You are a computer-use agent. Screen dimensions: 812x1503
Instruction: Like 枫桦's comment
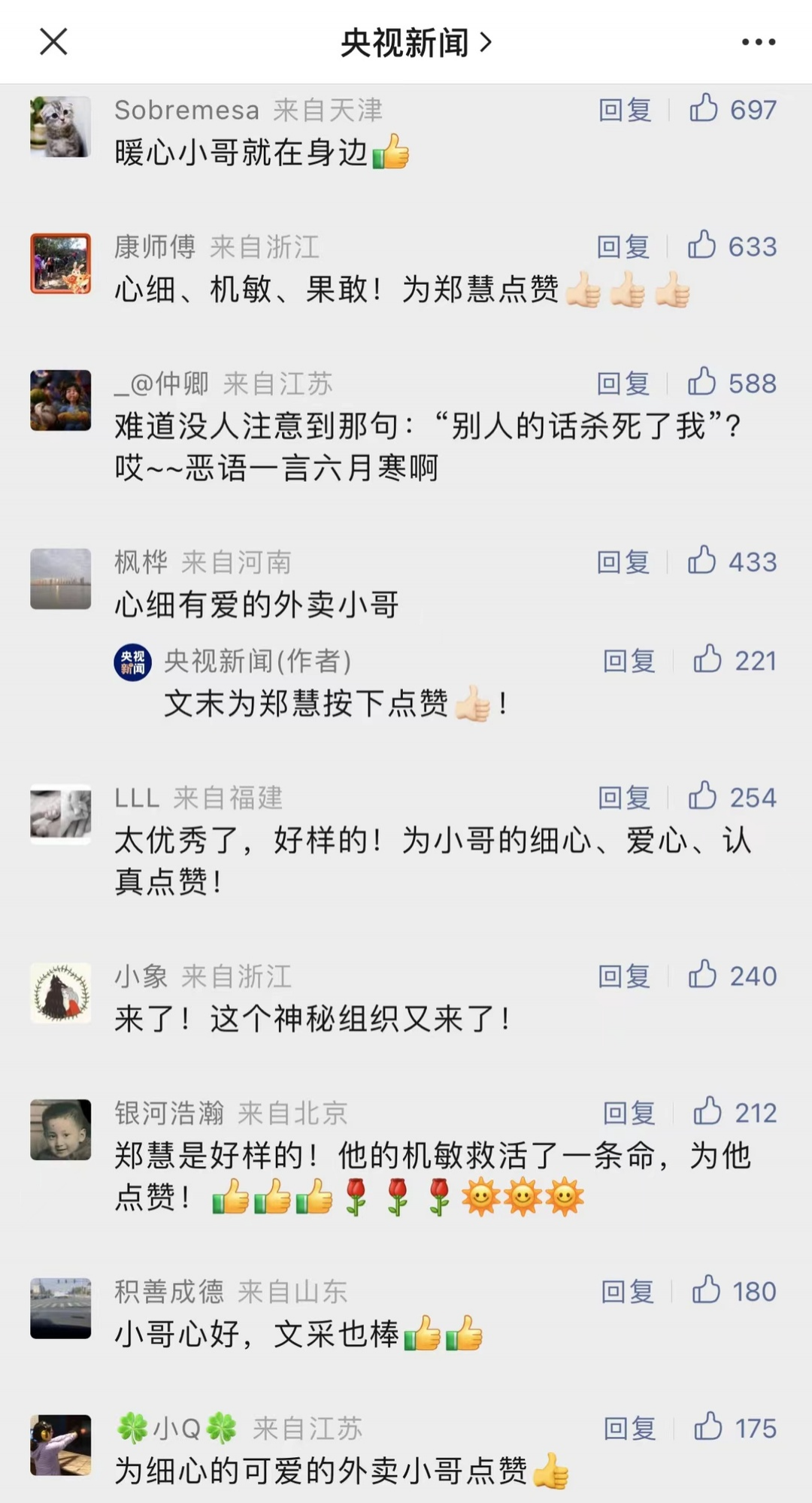[702, 561]
